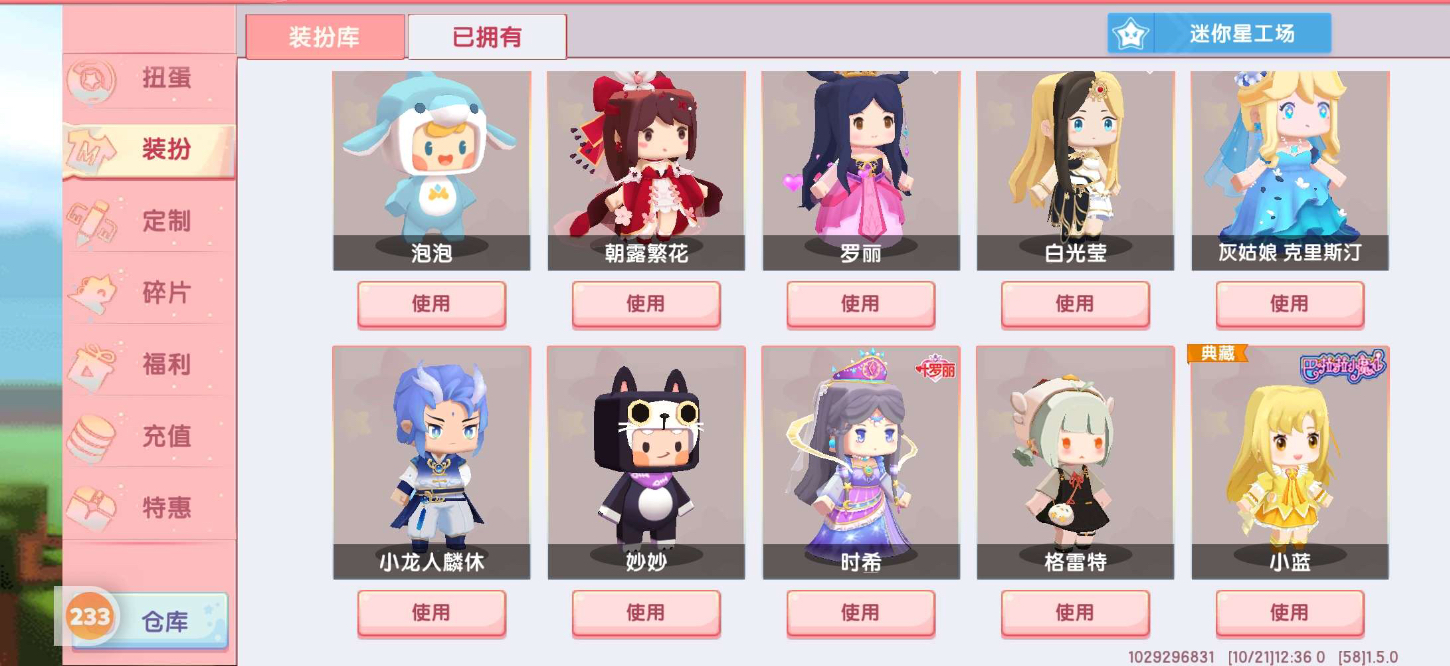
Task: Use the 妙妙 outfit
Action: (646, 612)
